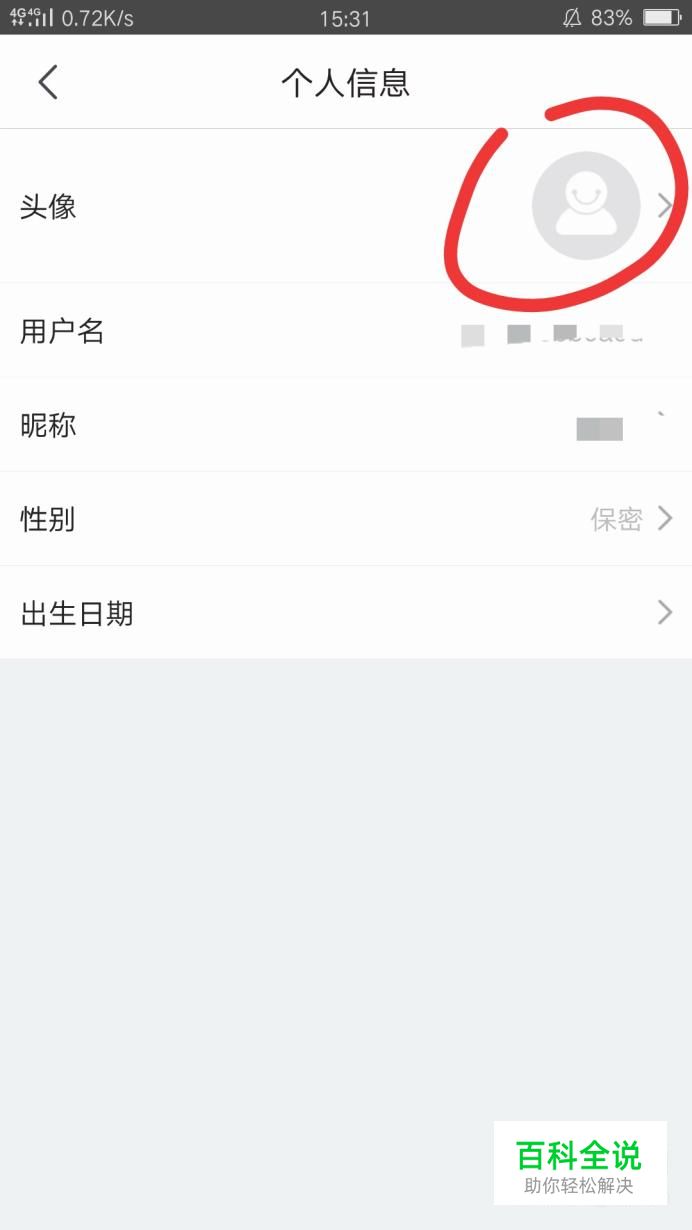Open the 头像 avatar row
The image size is (692, 1230).
[346, 206]
